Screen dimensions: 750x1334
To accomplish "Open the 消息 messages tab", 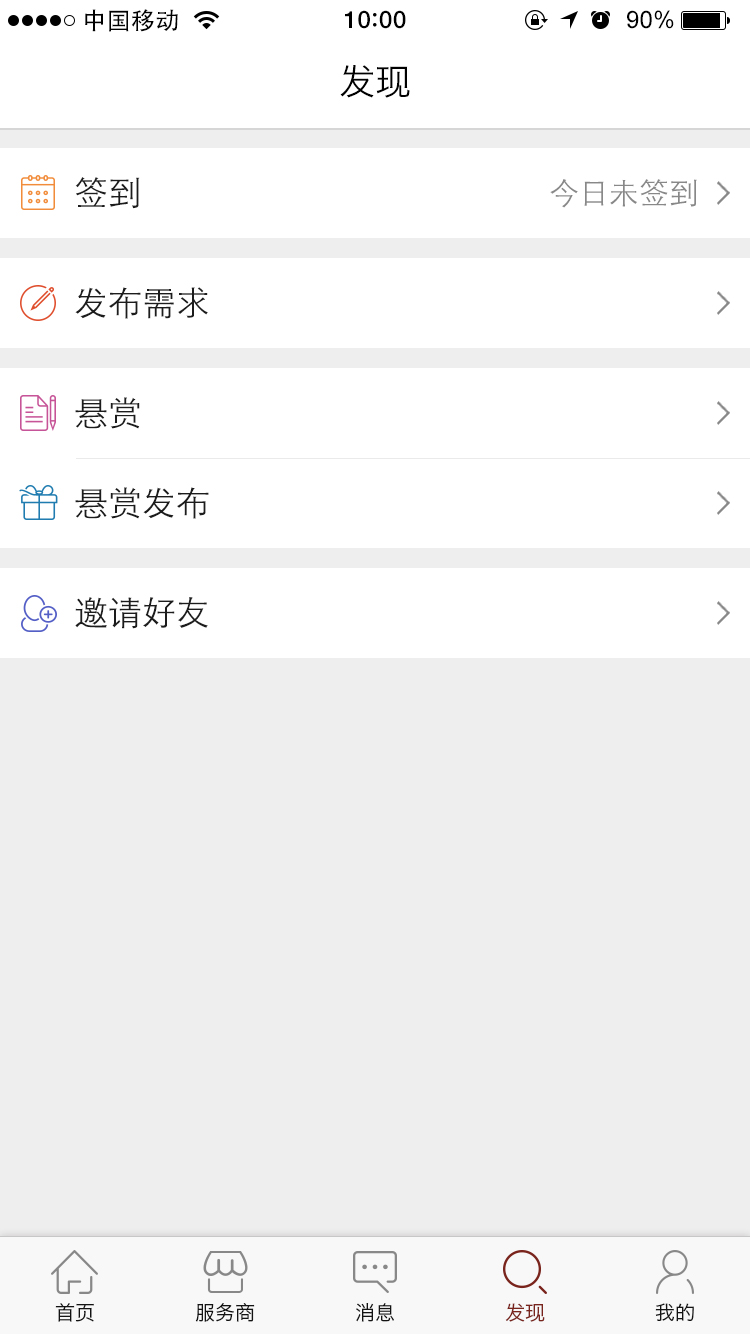I will [375, 1286].
